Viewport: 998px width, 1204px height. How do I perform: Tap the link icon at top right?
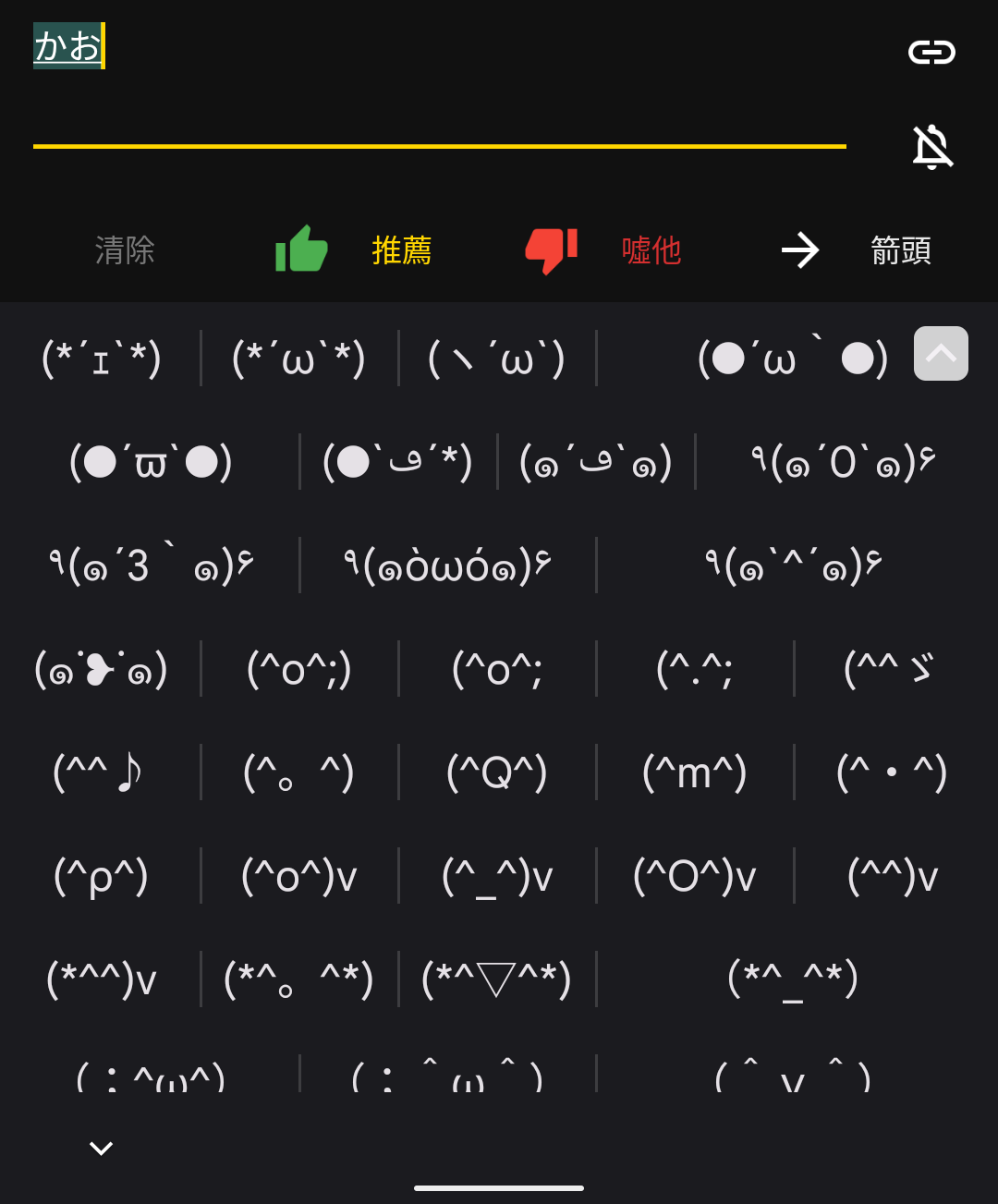pyautogui.click(x=931, y=52)
